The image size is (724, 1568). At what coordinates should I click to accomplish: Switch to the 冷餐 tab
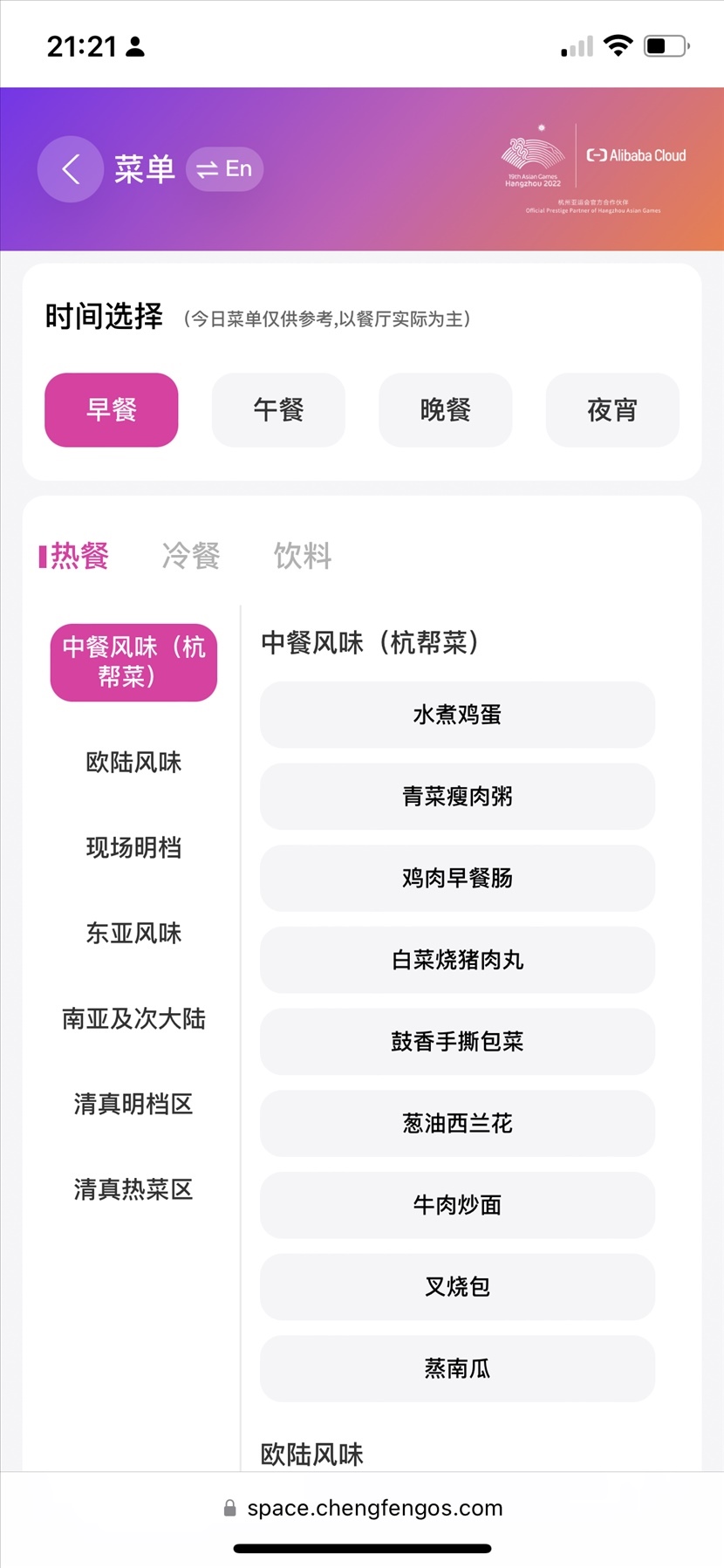[x=191, y=556]
